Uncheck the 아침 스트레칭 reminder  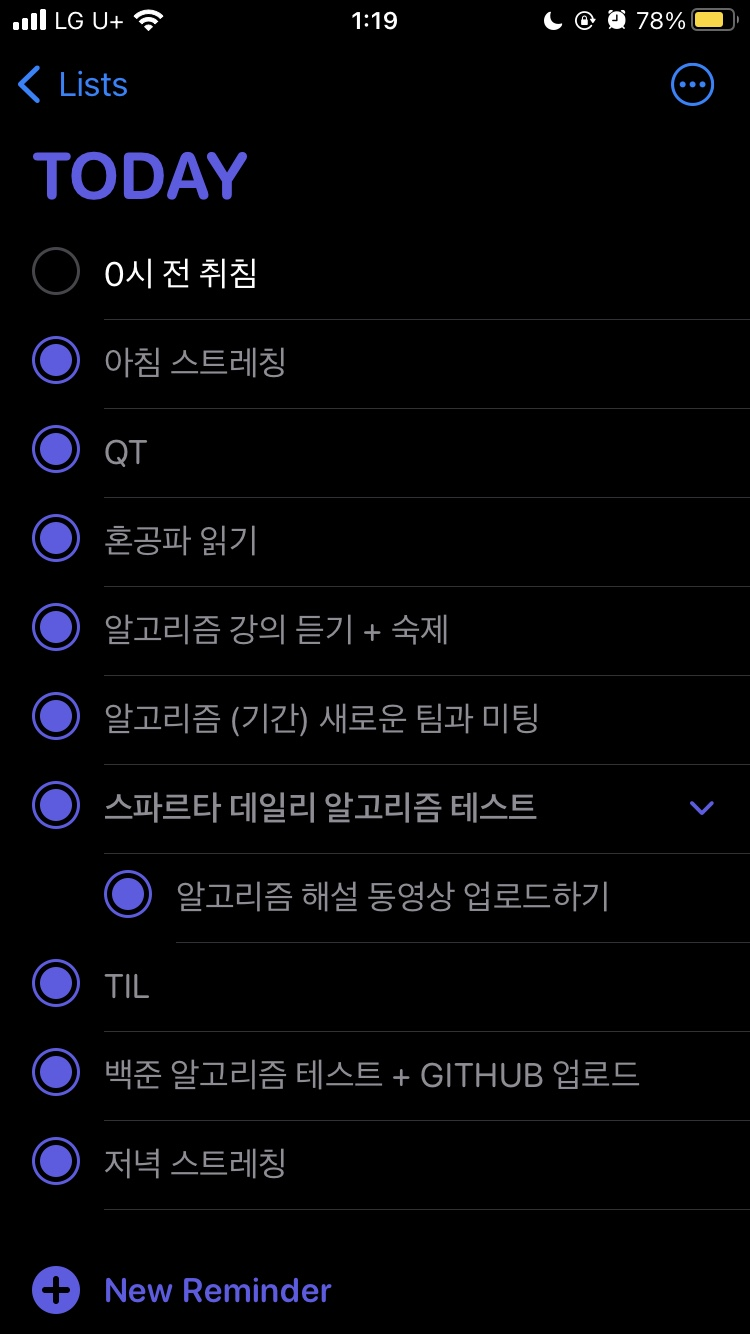(56, 360)
